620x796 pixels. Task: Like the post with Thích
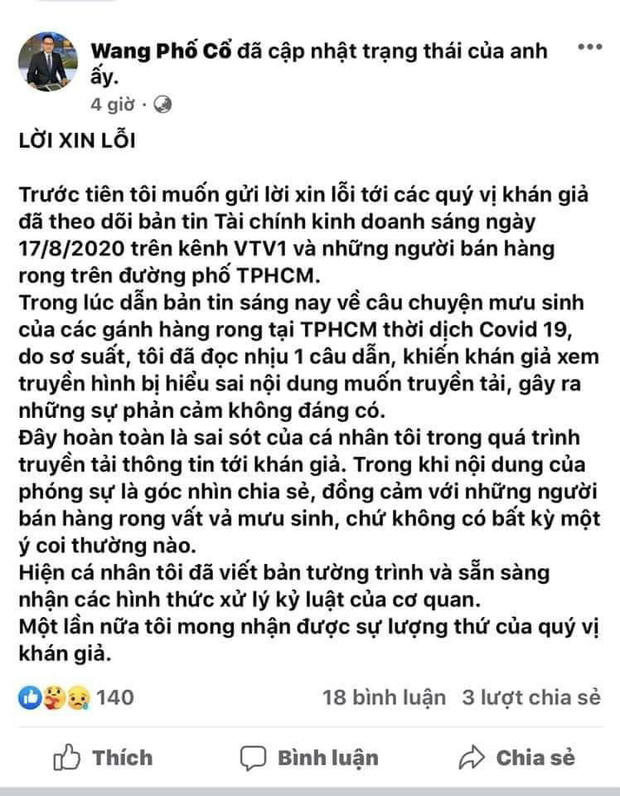104,757
